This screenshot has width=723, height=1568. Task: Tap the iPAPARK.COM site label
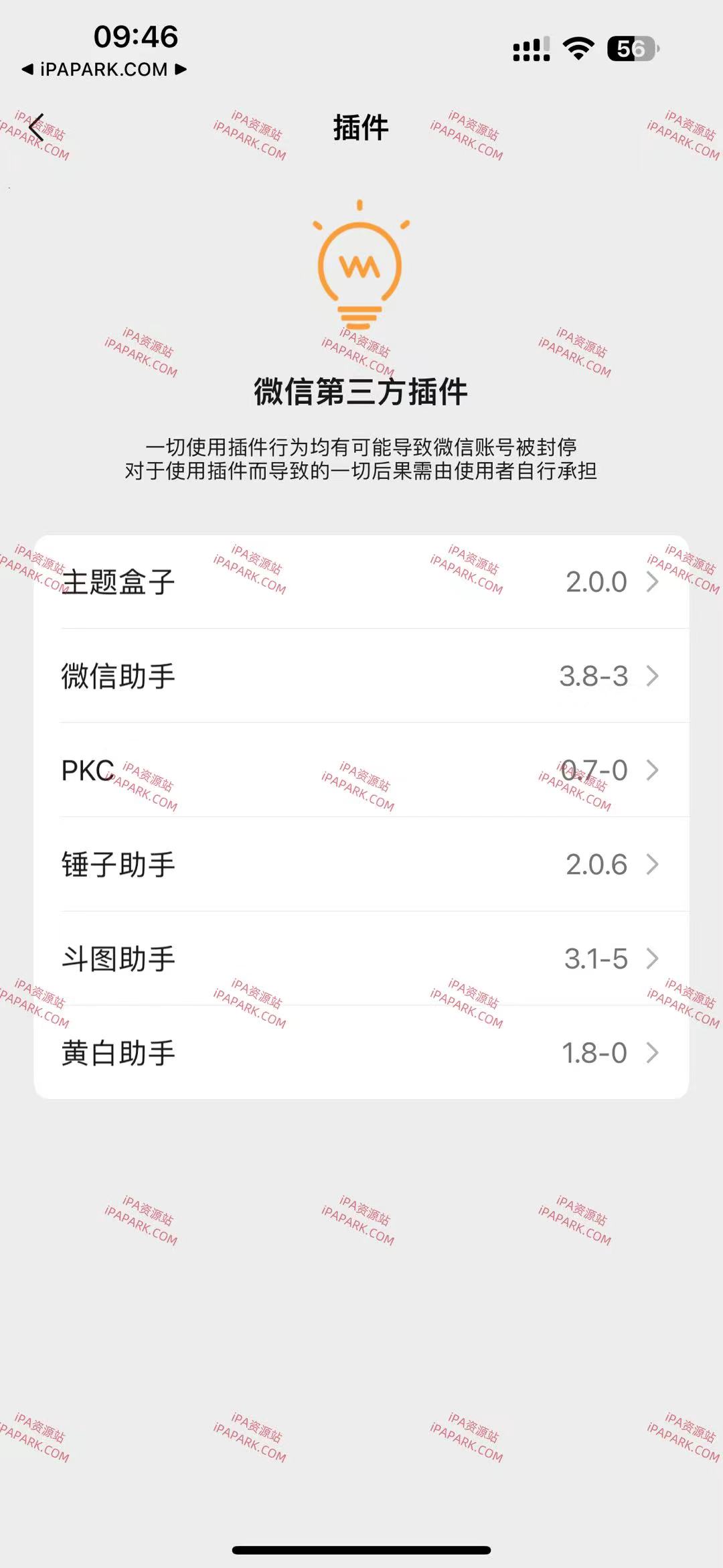click(102, 68)
